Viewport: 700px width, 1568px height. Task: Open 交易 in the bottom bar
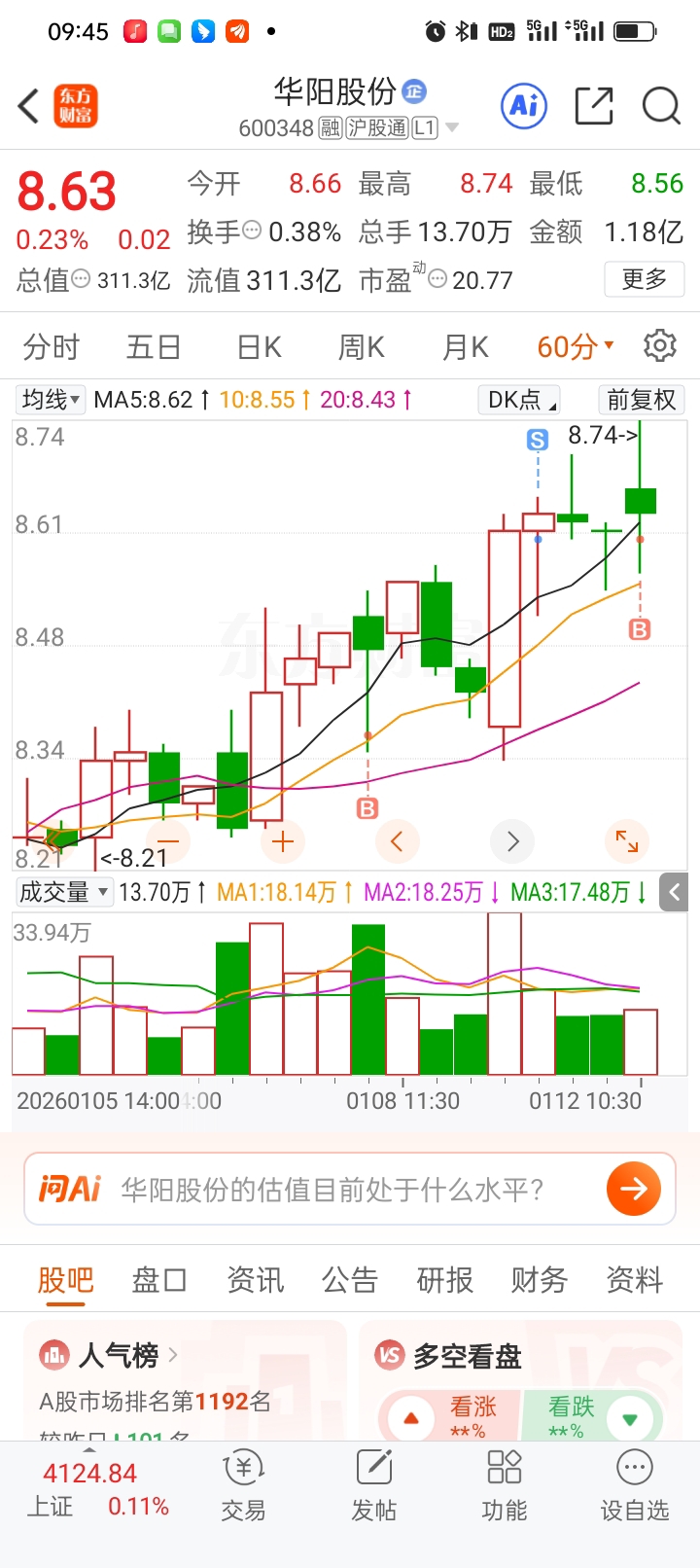[x=243, y=1485]
